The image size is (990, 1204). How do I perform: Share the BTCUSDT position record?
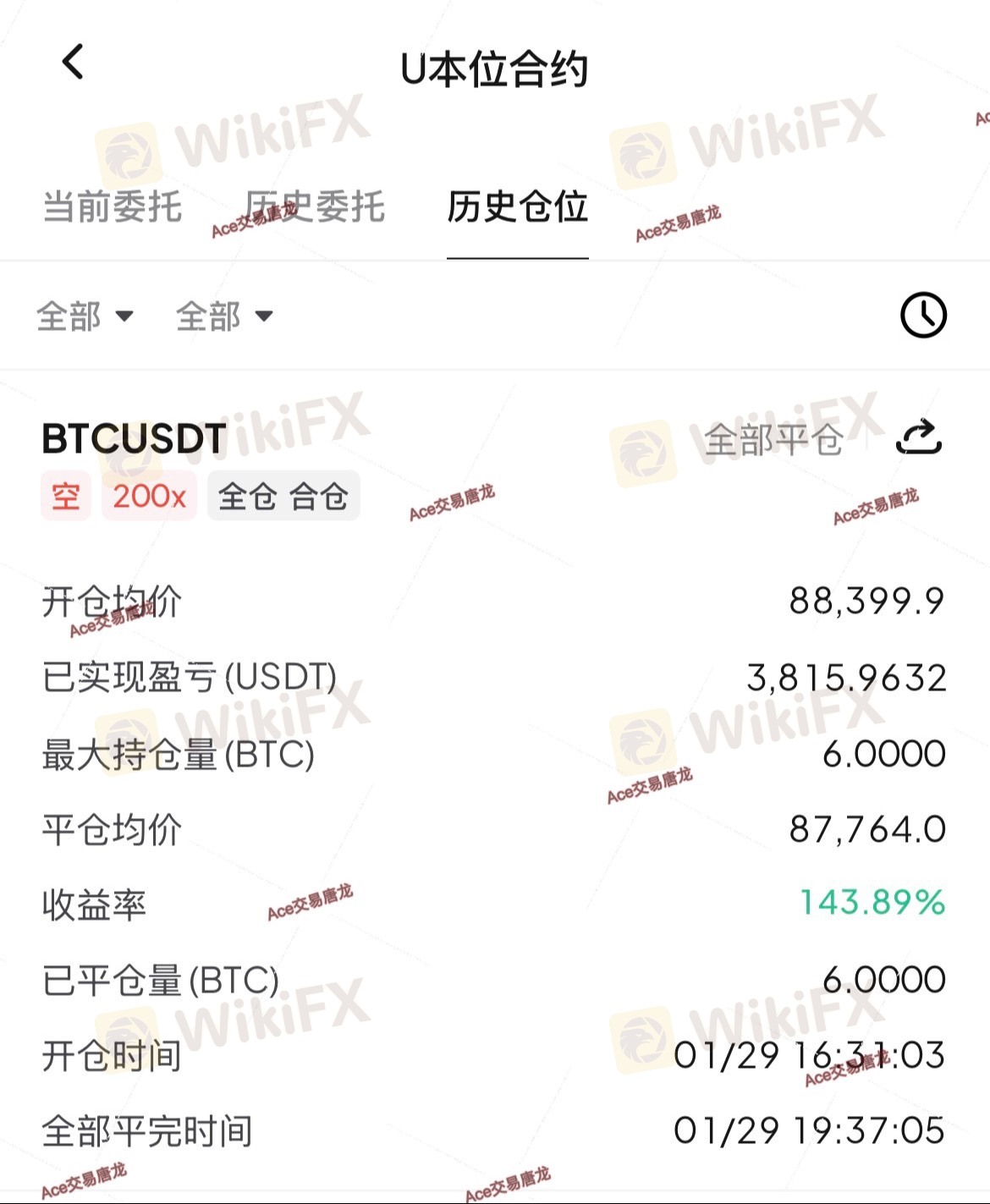(919, 437)
